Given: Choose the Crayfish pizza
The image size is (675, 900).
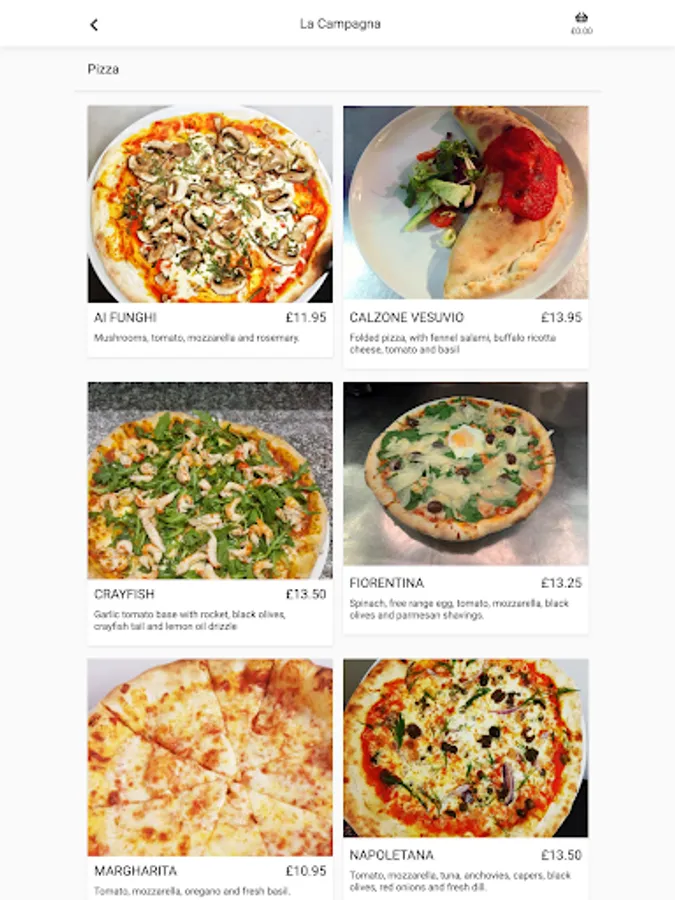Looking at the screenshot, I should [210, 510].
